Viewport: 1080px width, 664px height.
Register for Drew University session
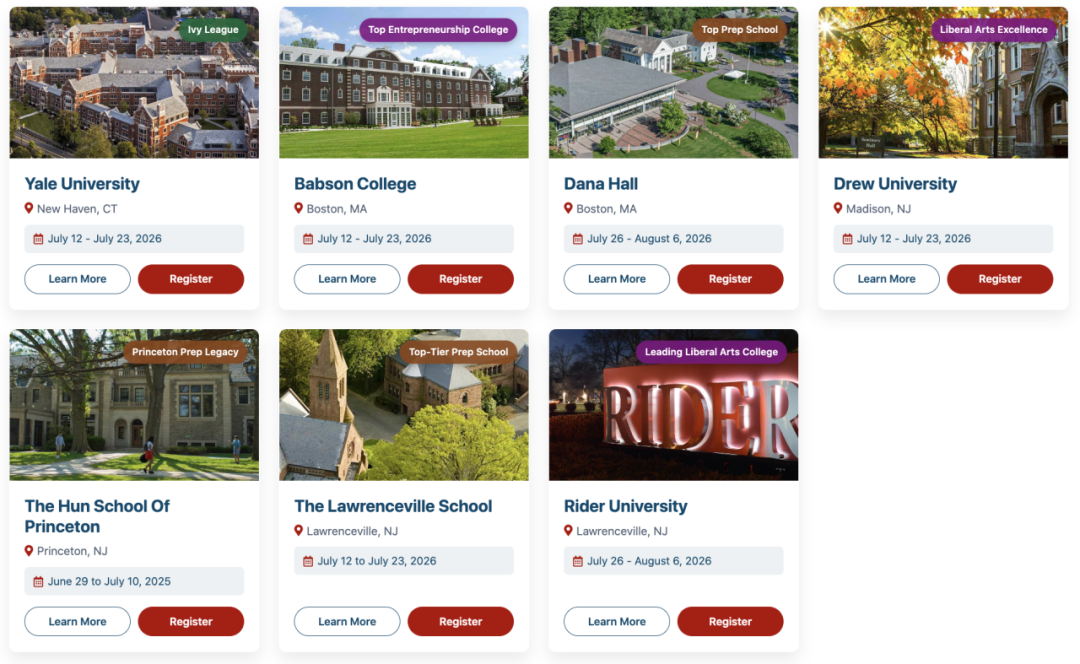[x=1000, y=279]
